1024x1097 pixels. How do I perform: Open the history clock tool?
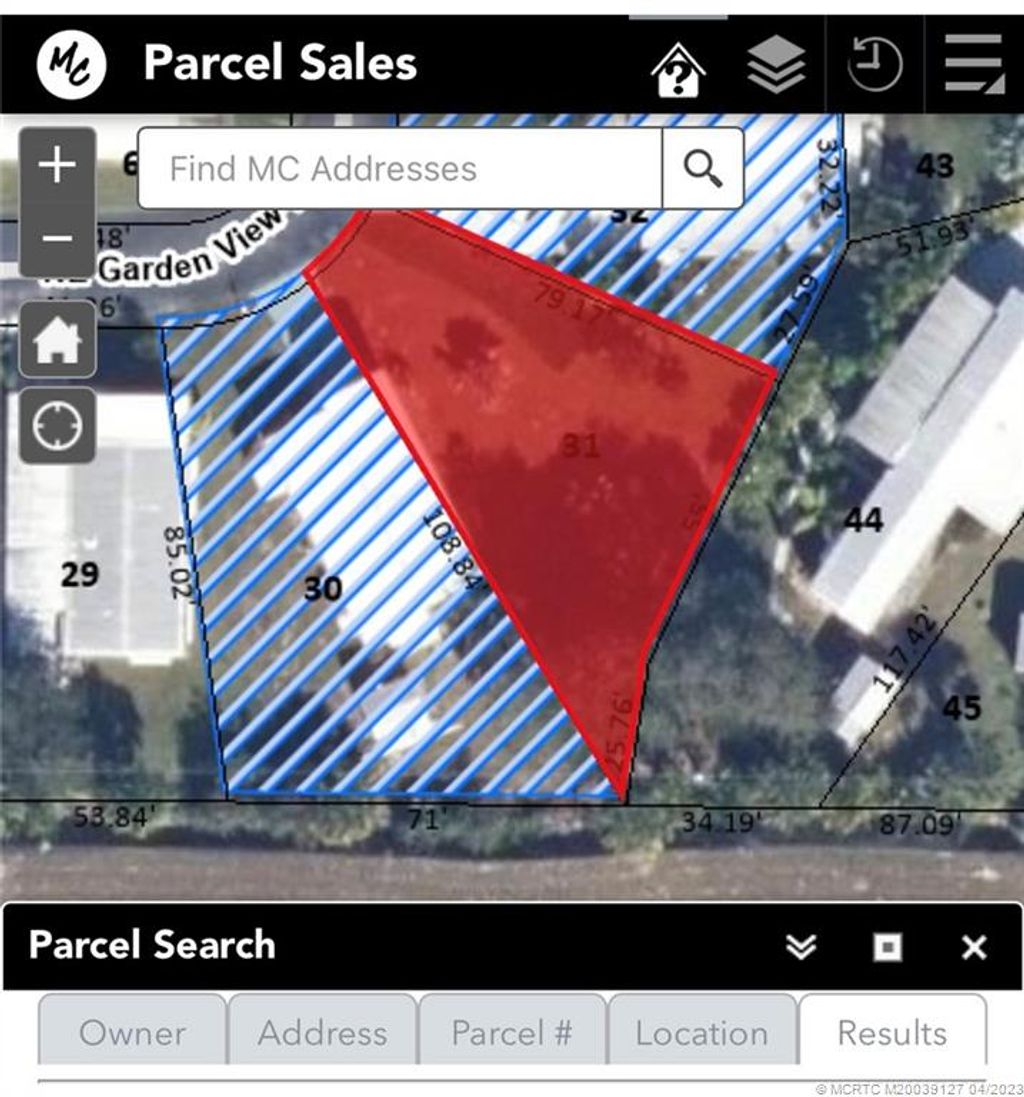875,66
